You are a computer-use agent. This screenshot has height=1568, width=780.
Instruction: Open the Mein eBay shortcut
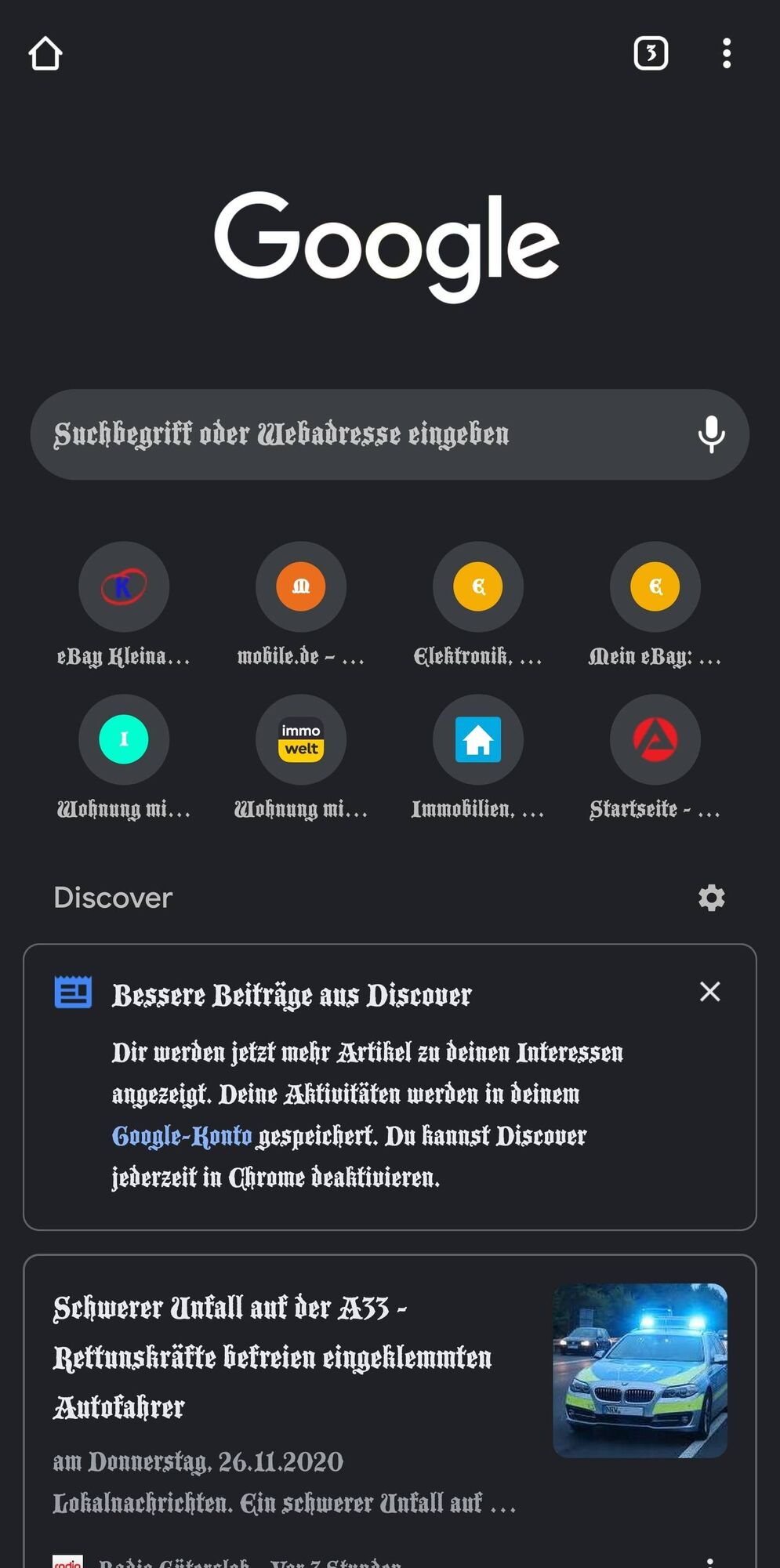coord(655,587)
